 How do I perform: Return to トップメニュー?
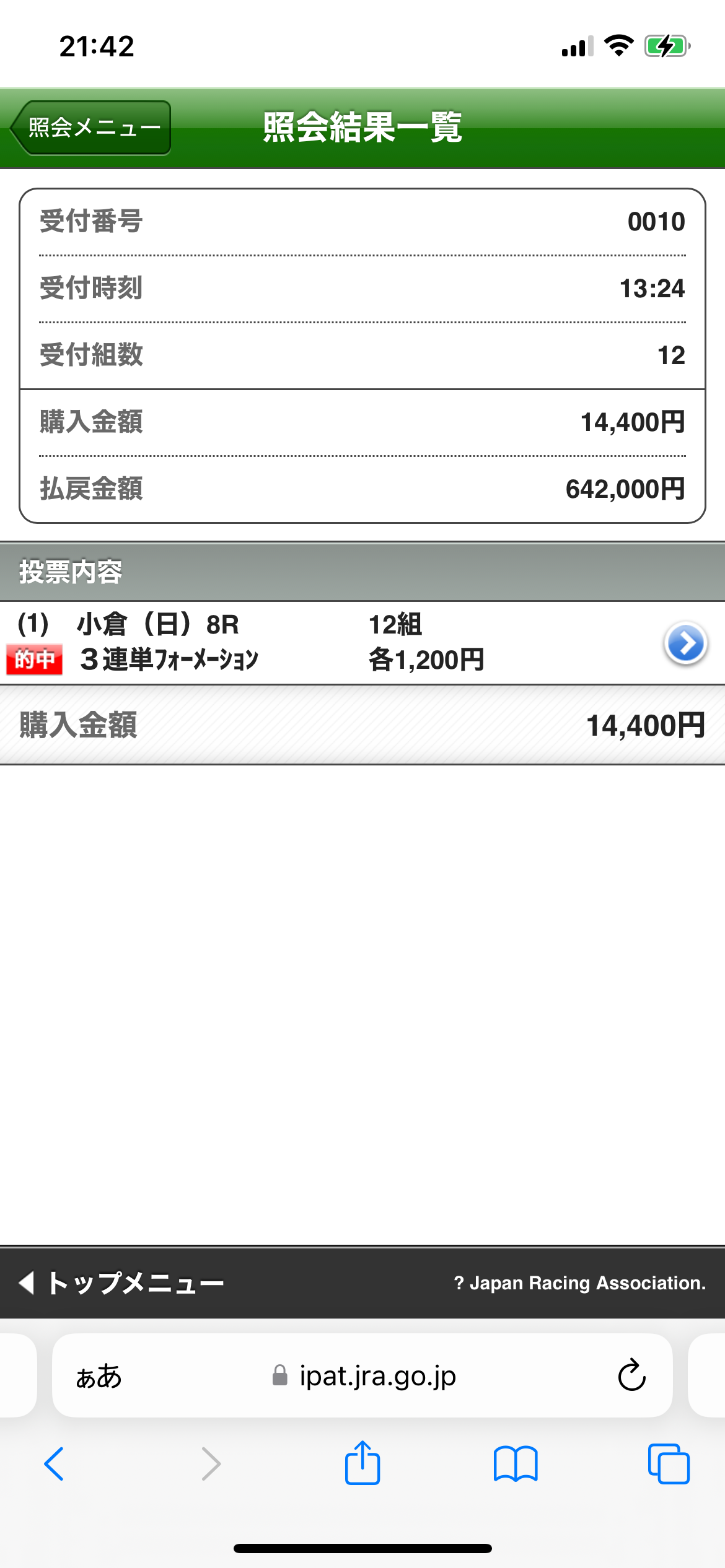[121, 1282]
